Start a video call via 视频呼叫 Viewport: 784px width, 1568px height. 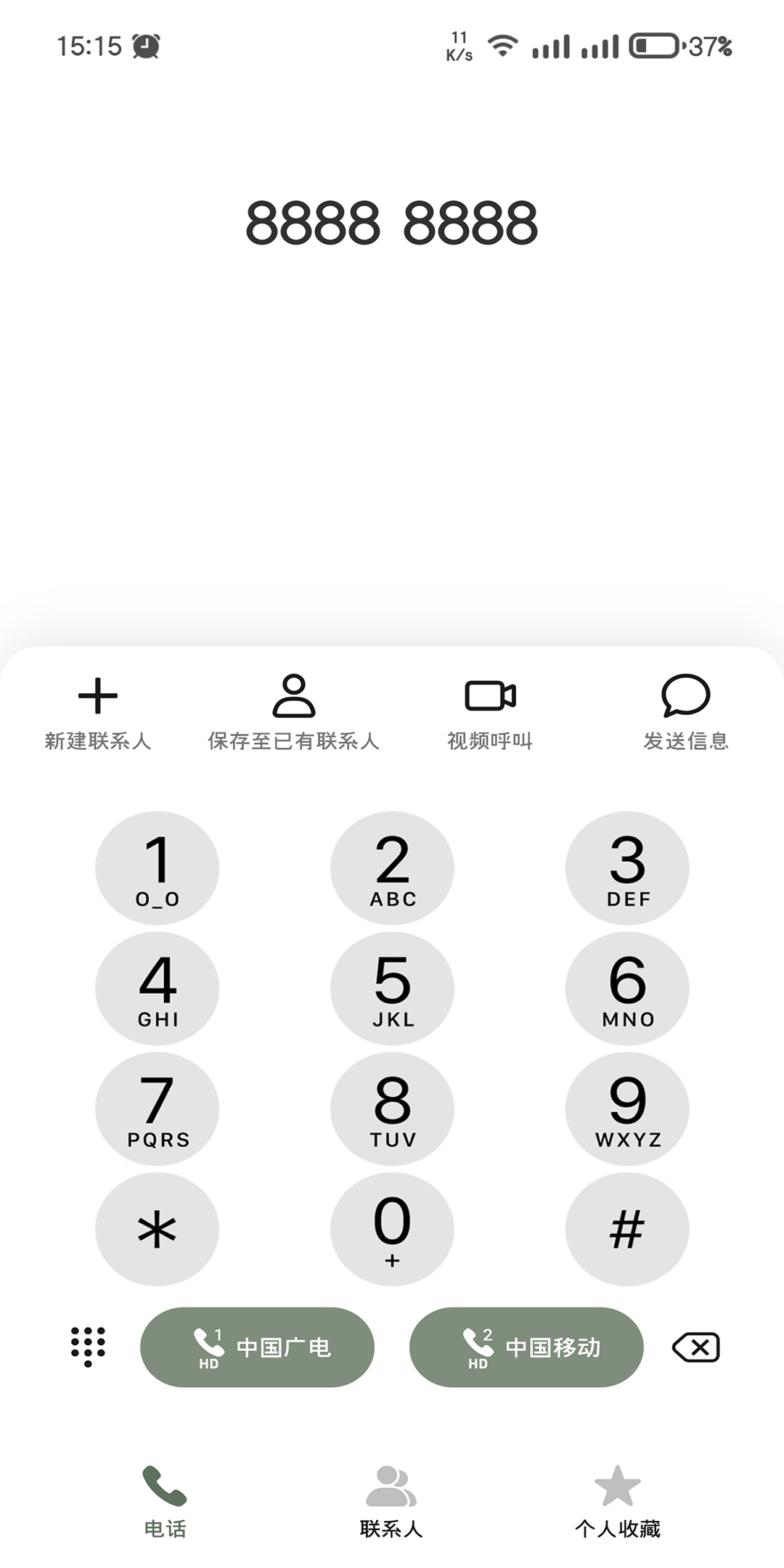point(490,711)
